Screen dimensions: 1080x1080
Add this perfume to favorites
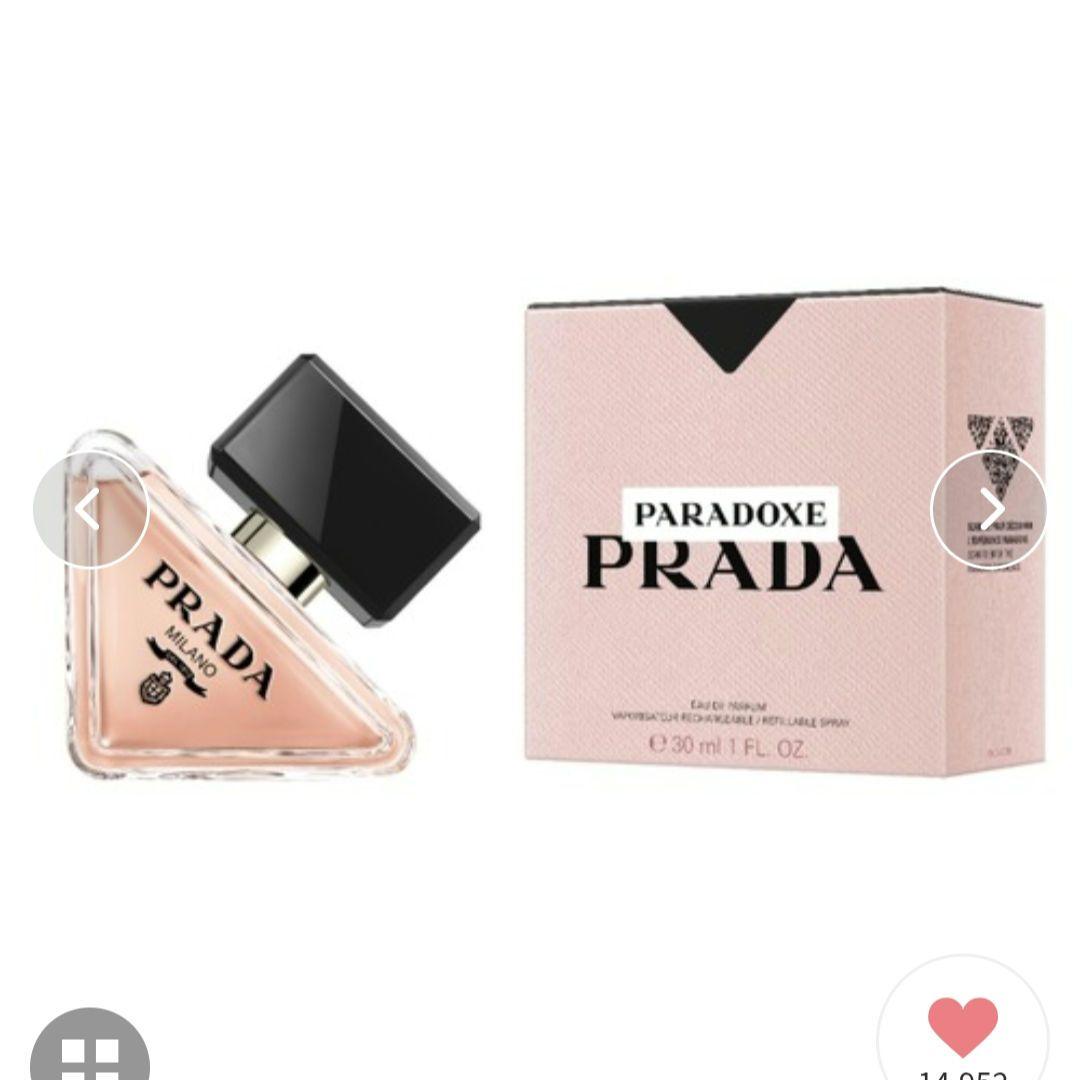pyautogui.click(x=962, y=1027)
